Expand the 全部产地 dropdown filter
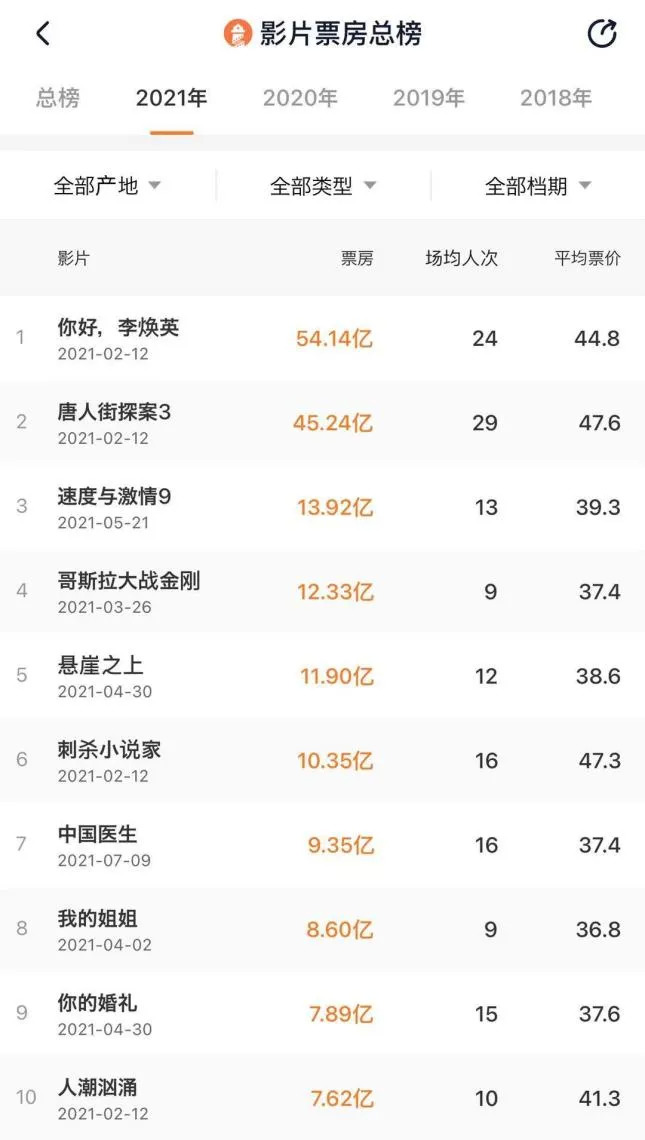645x1140 pixels. [x=107, y=186]
